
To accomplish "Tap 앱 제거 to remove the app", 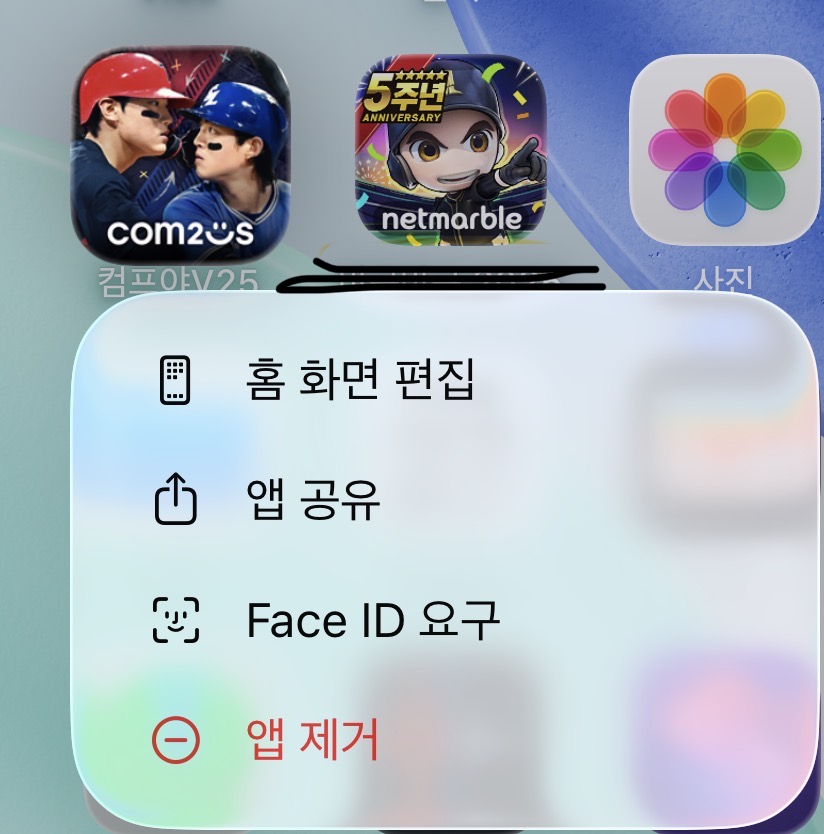I will [312, 741].
